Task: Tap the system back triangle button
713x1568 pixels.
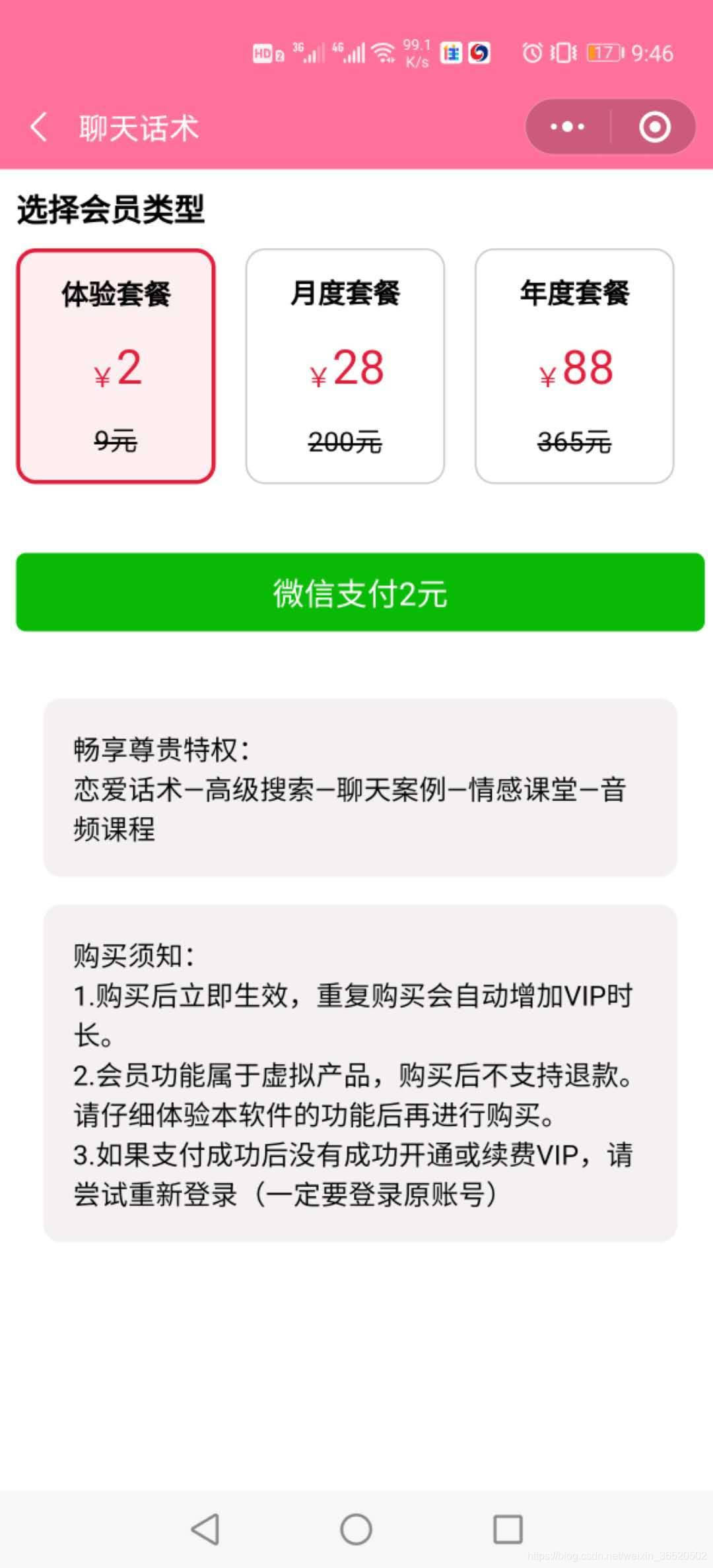Action: click(x=205, y=1528)
